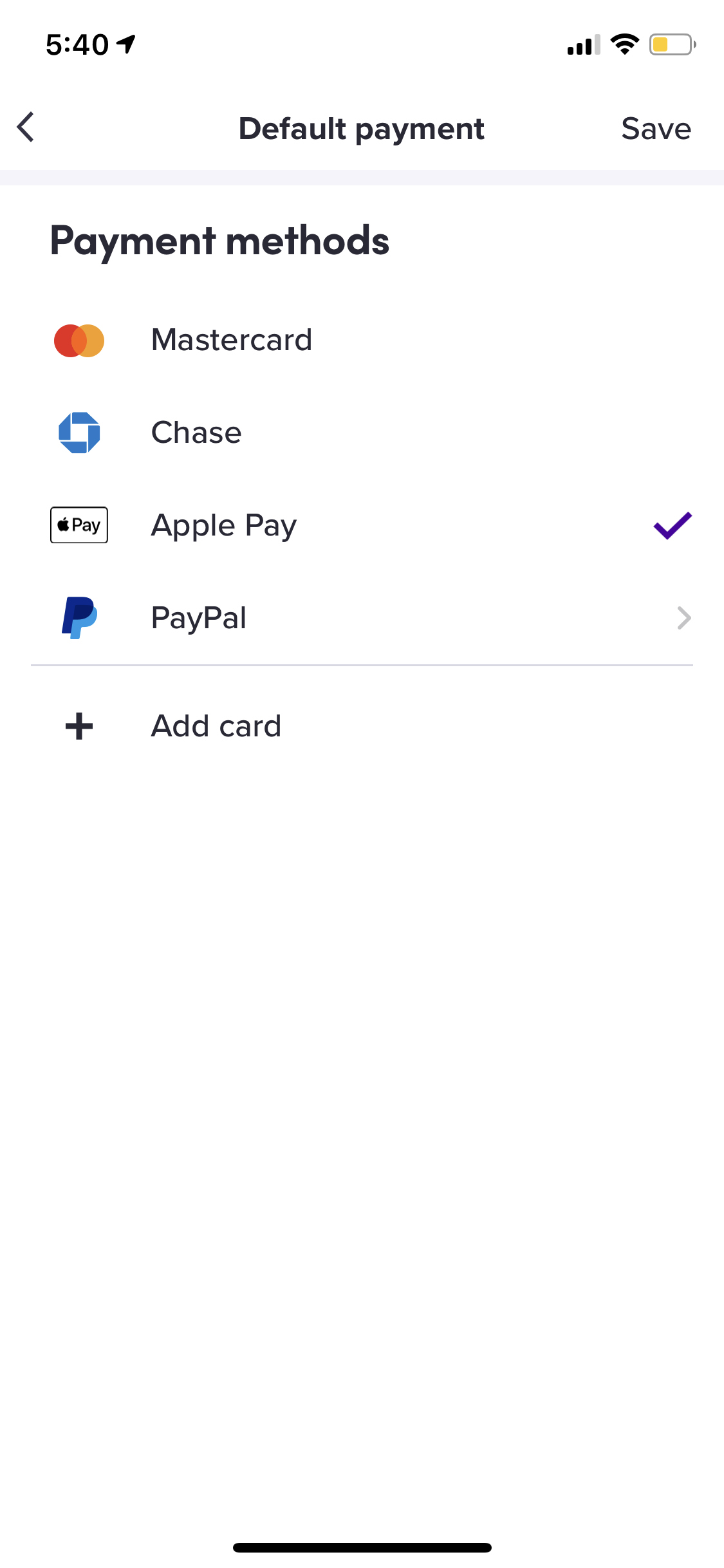Open the PayPal payment option
This screenshot has width=724, height=1568.
[200, 618]
